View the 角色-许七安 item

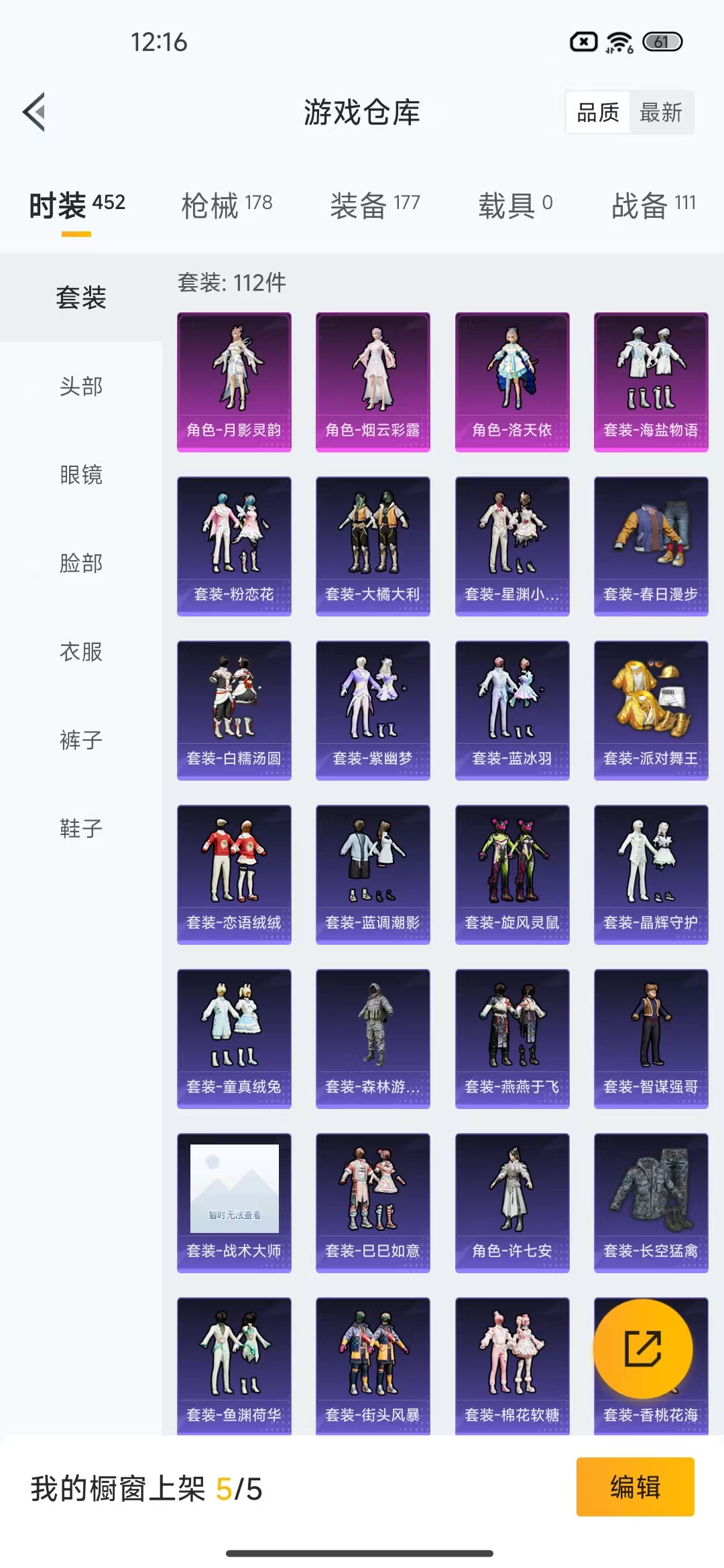[x=512, y=1203]
